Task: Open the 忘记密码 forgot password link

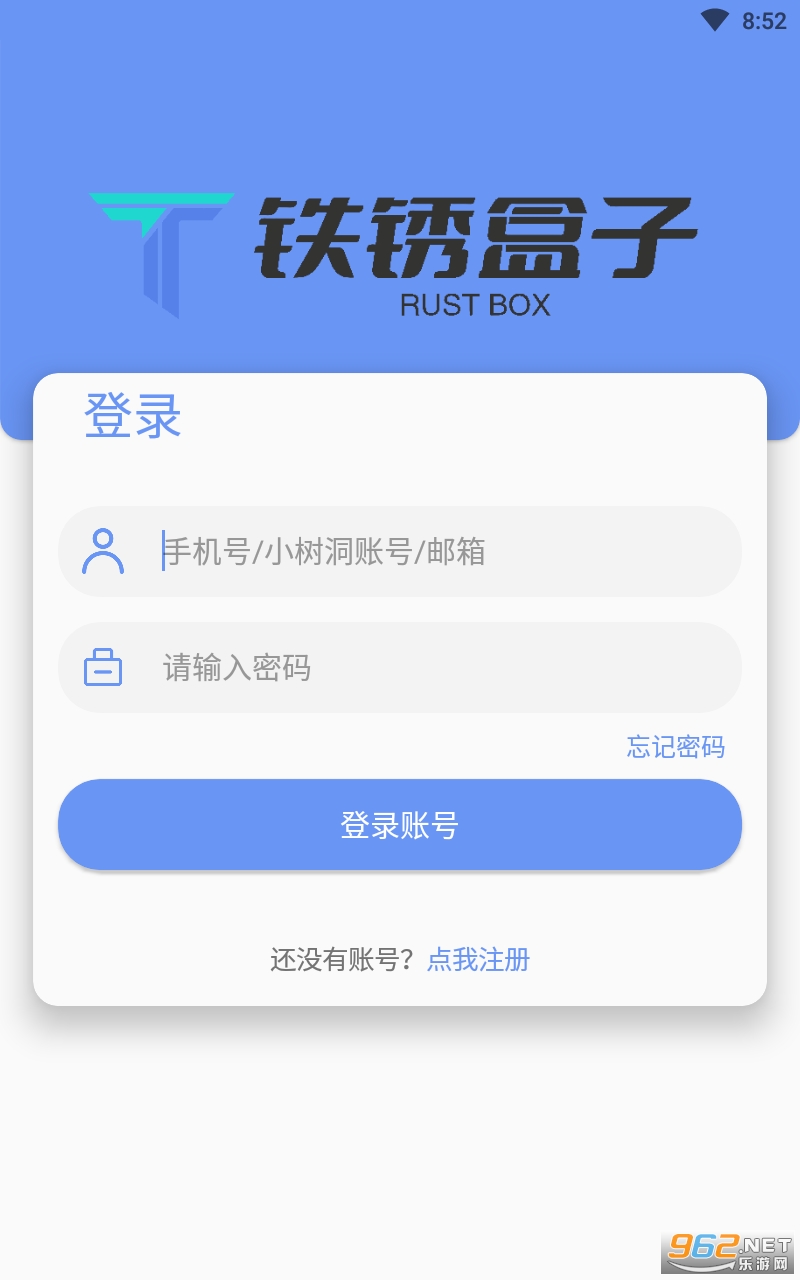Action: [675, 747]
